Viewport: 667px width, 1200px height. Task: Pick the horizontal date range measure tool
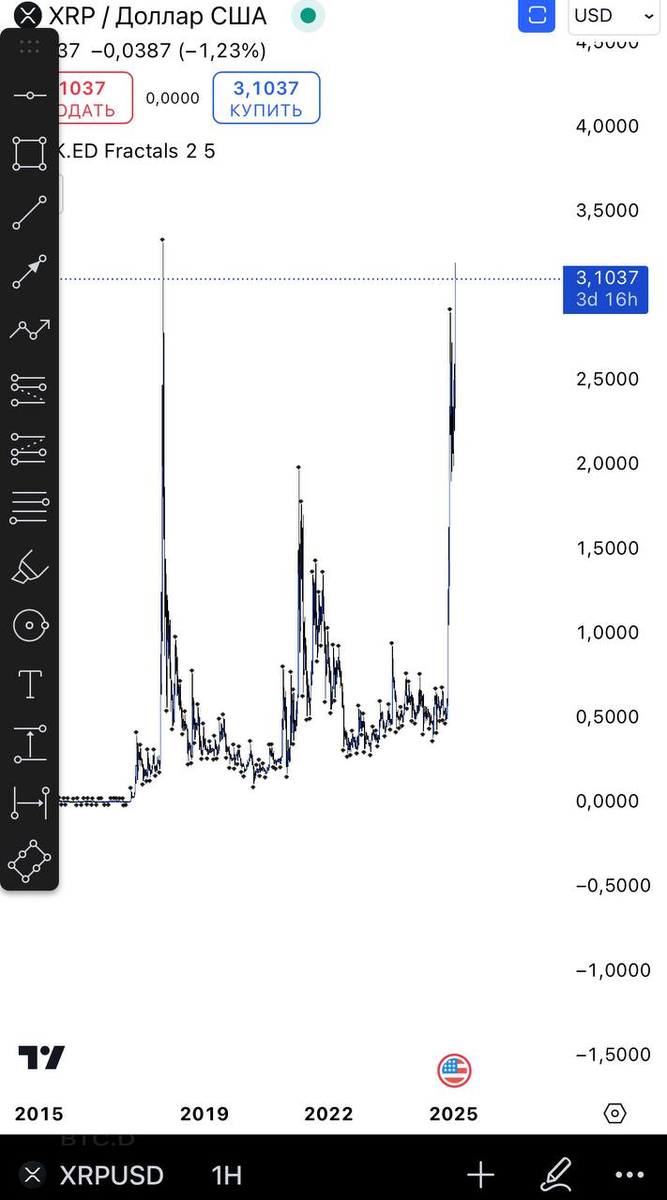coord(30,800)
